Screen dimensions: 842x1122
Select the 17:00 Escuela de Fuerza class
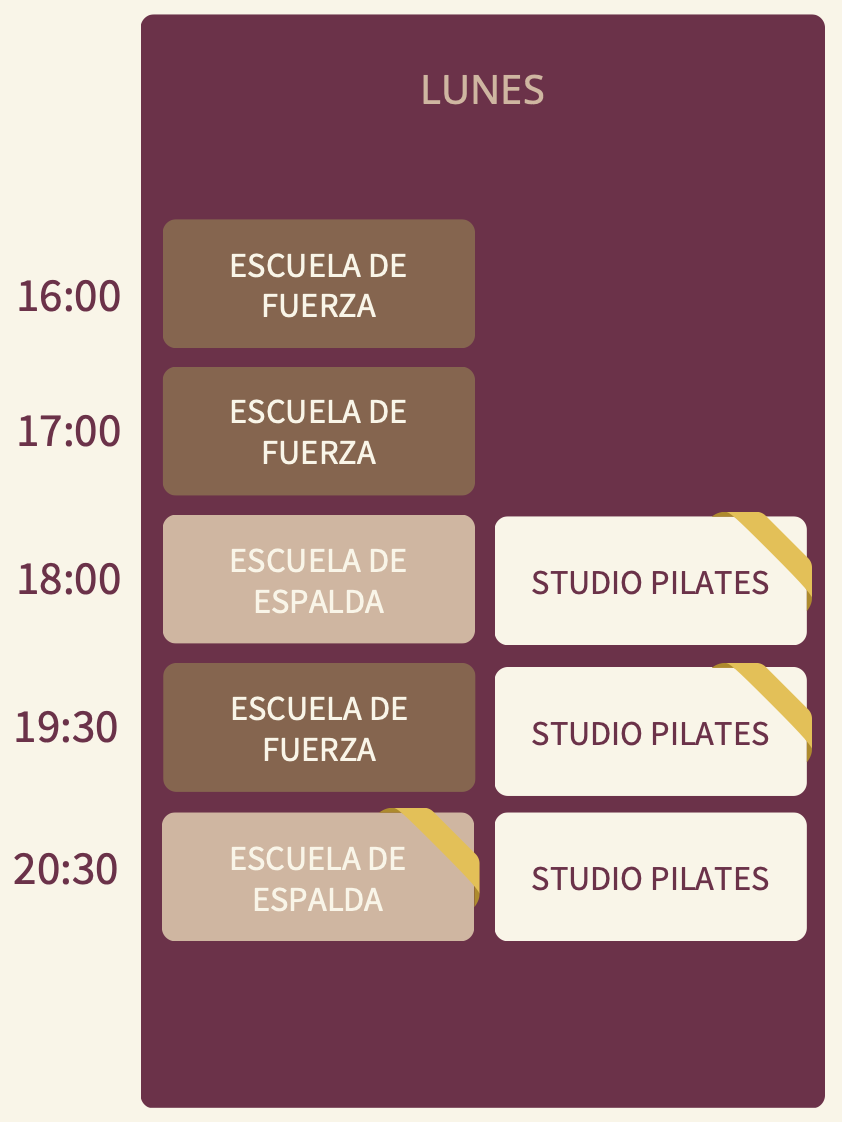(318, 431)
